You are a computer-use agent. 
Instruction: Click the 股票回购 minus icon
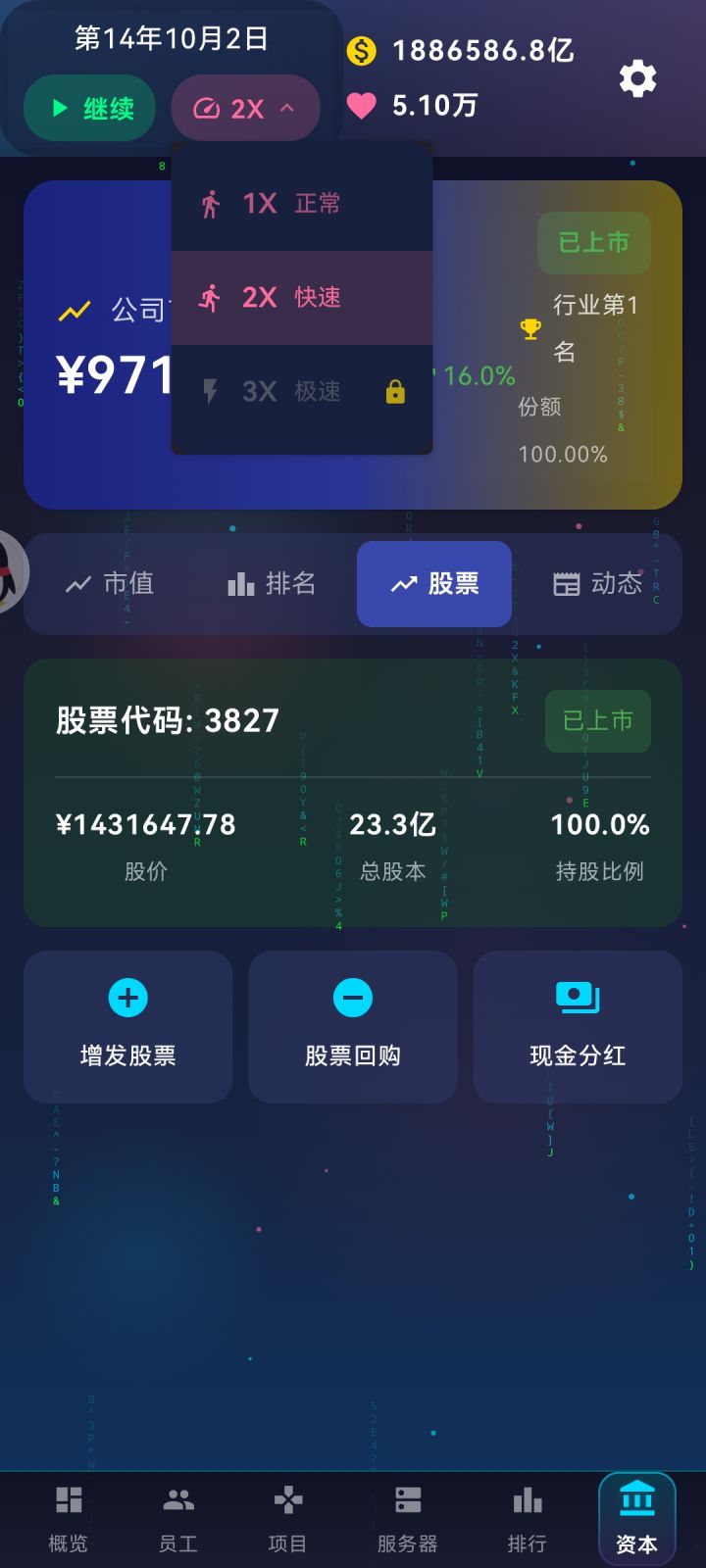[x=352, y=997]
